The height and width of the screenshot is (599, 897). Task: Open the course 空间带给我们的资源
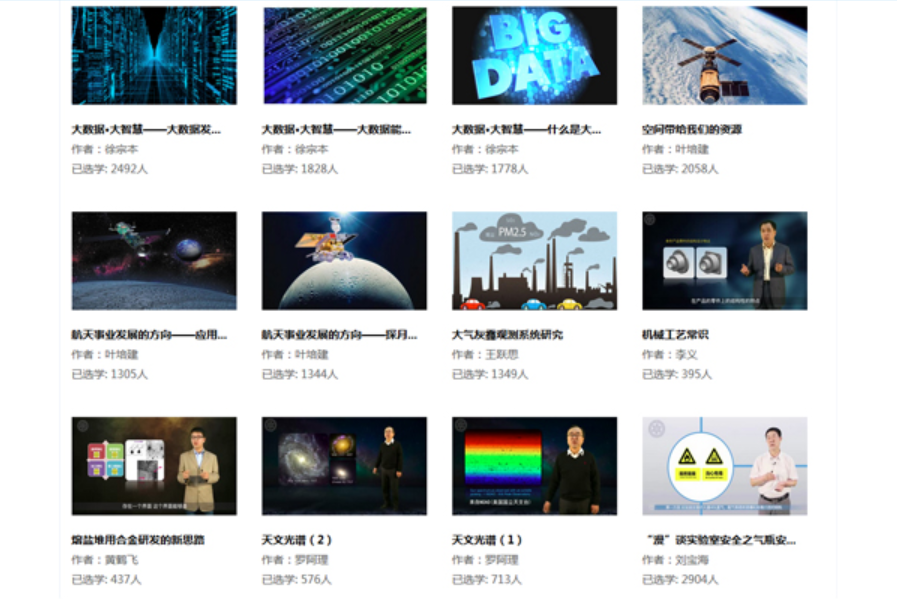[724, 56]
